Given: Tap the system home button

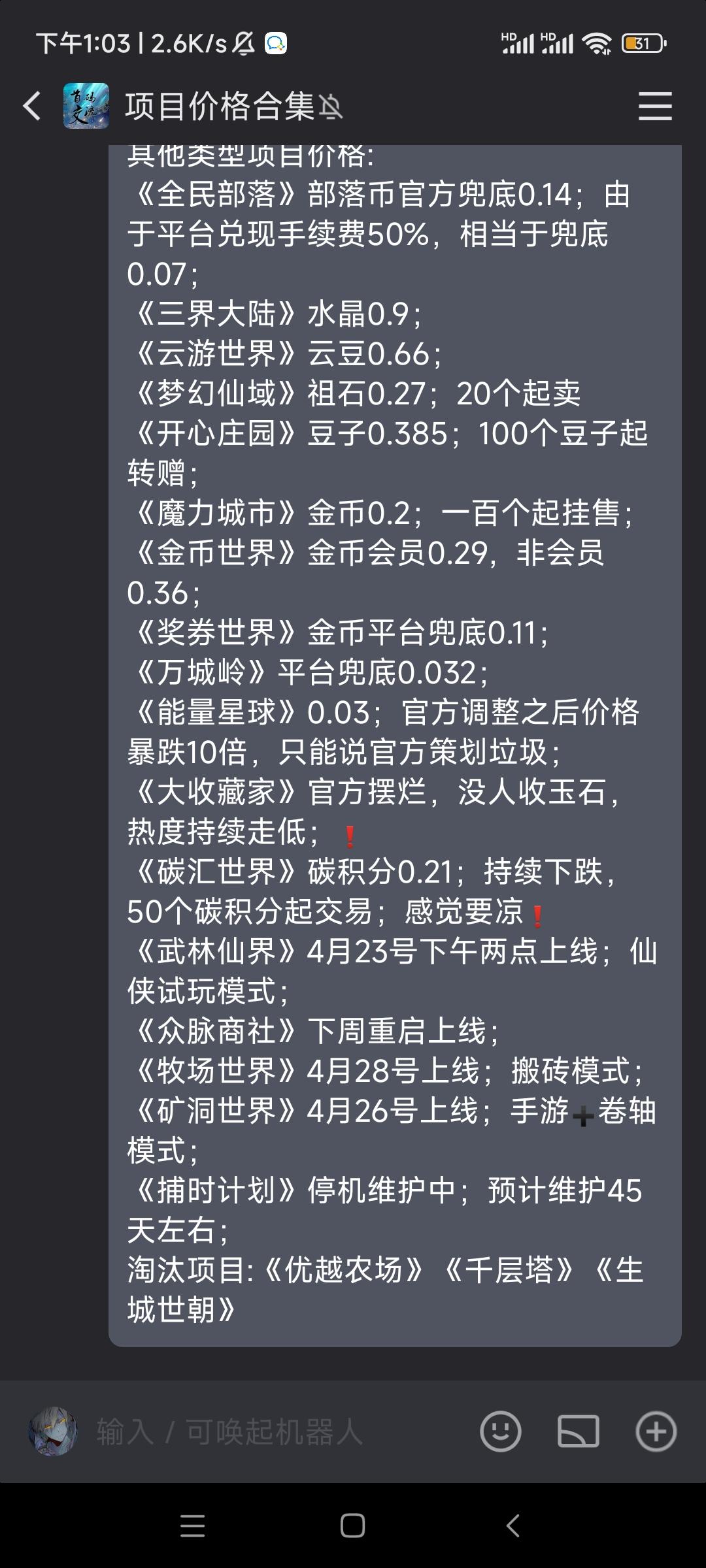Looking at the screenshot, I should click(353, 1526).
